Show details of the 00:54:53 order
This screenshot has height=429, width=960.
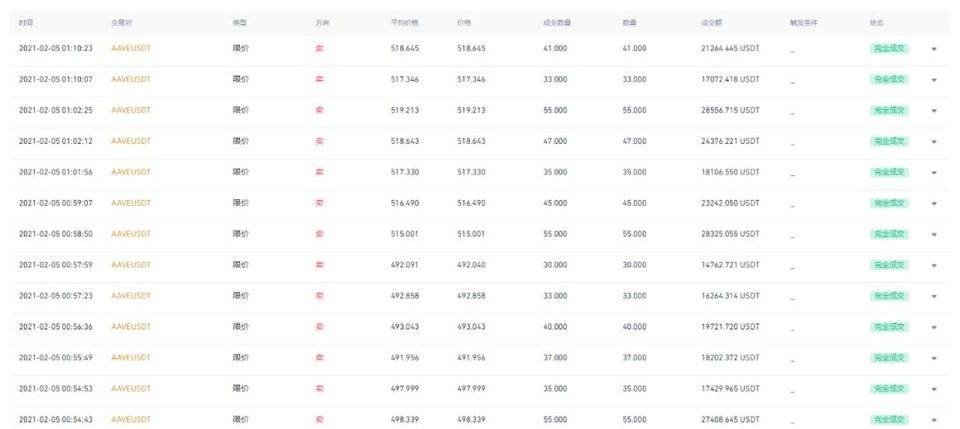(934, 389)
